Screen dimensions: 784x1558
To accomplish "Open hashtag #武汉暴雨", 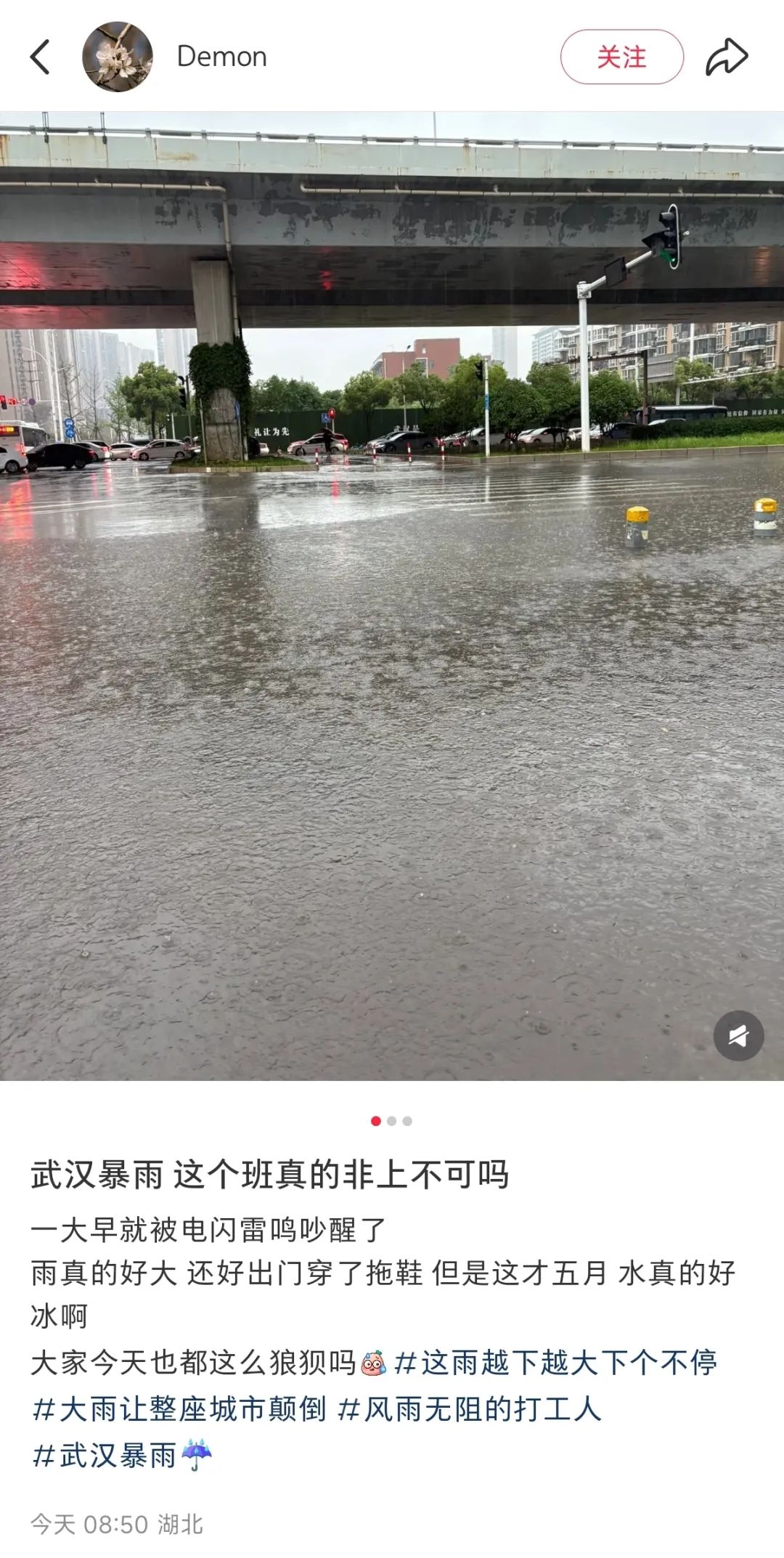I will pyautogui.click(x=105, y=1456).
